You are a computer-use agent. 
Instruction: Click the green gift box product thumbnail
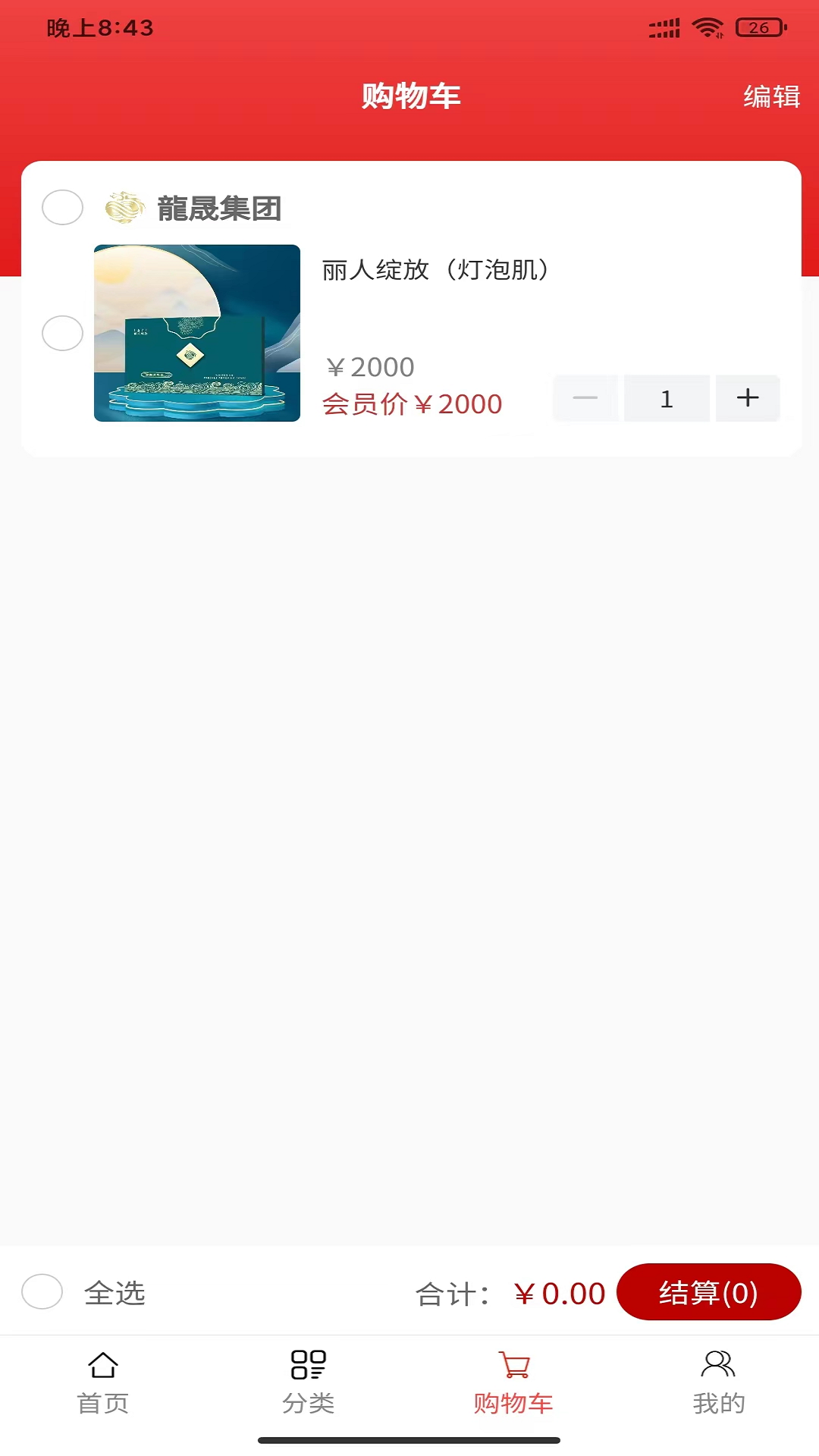196,334
